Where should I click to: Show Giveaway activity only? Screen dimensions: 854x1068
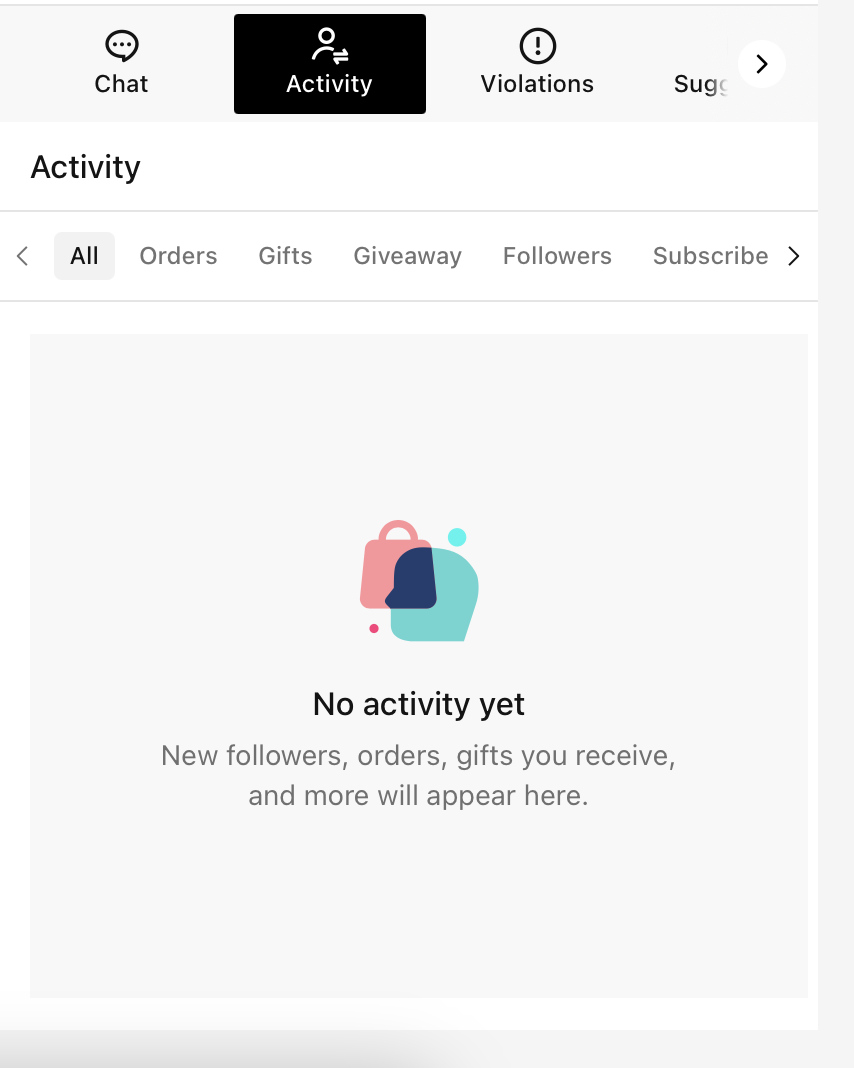coord(407,256)
